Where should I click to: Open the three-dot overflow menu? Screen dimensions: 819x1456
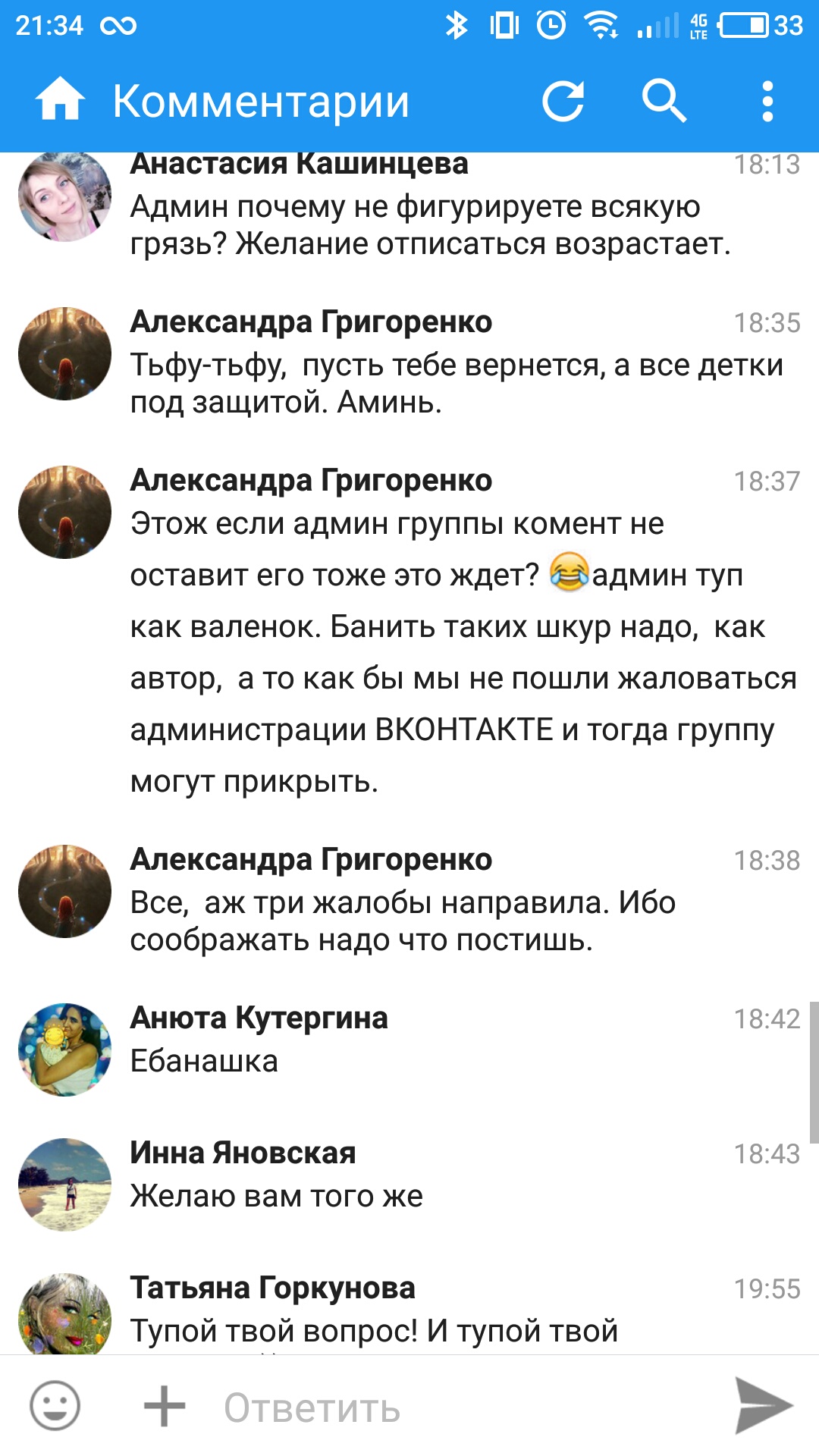click(x=767, y=101)
